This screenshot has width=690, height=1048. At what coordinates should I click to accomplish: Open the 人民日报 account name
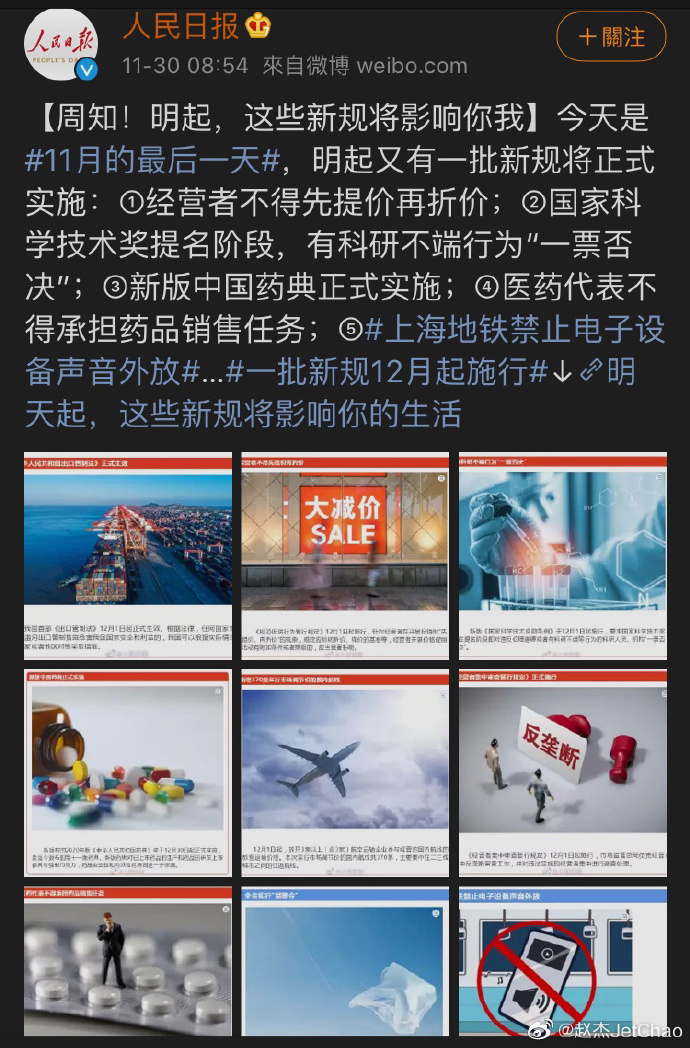(x=181, y=26)
